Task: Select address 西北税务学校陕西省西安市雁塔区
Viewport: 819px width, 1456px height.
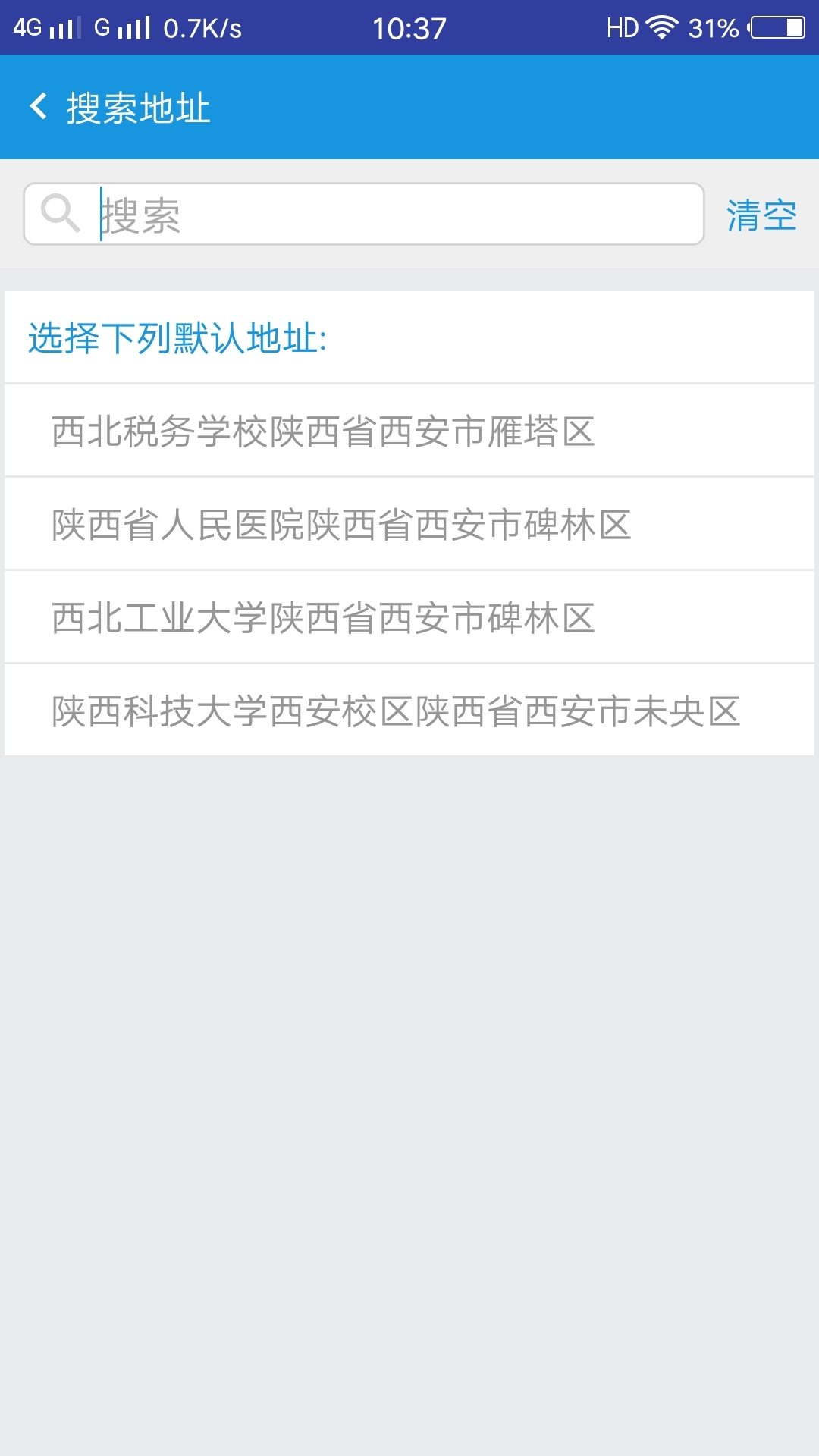Action: point(326,429)
